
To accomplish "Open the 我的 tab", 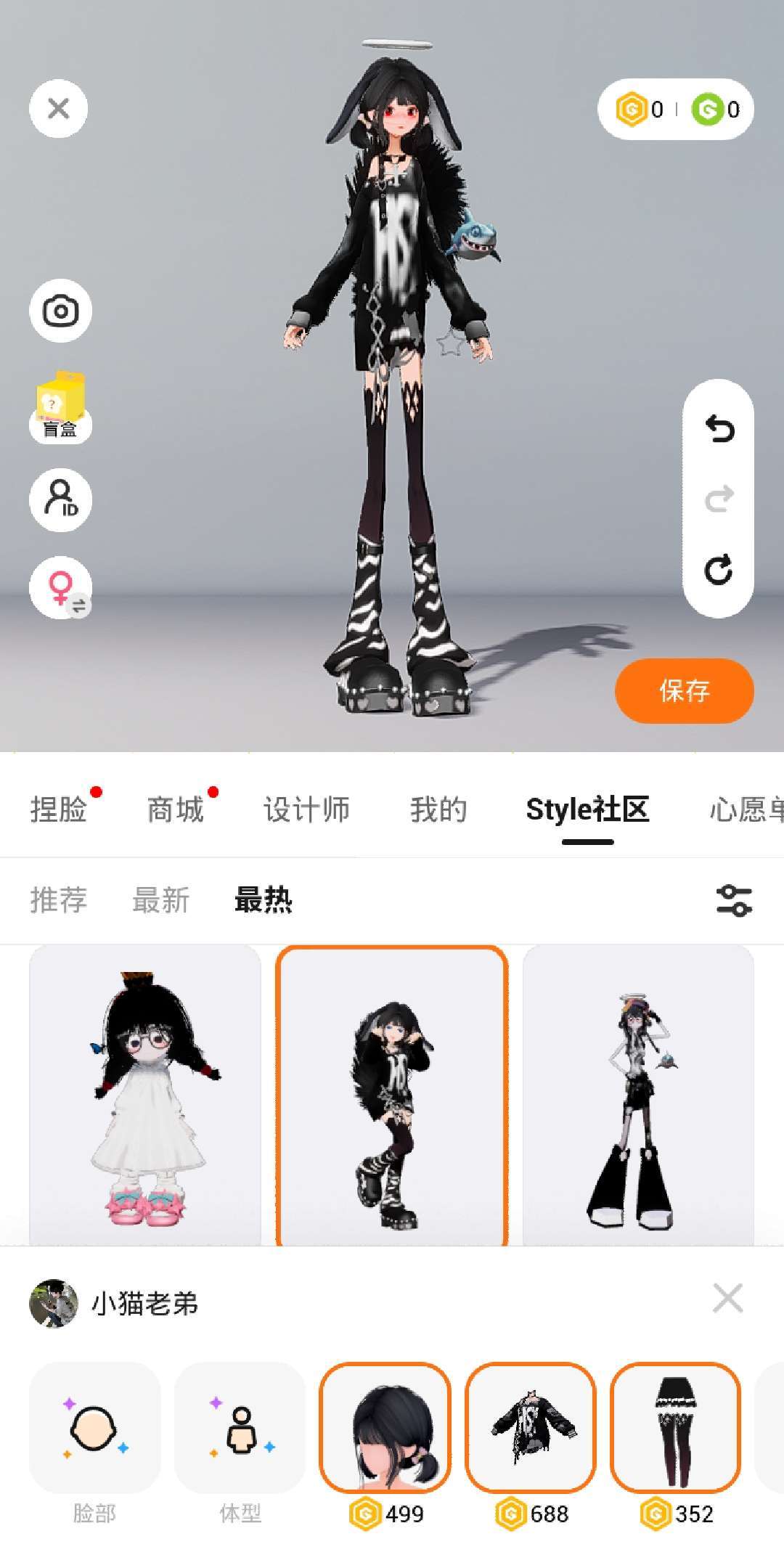I will (438, 809).
